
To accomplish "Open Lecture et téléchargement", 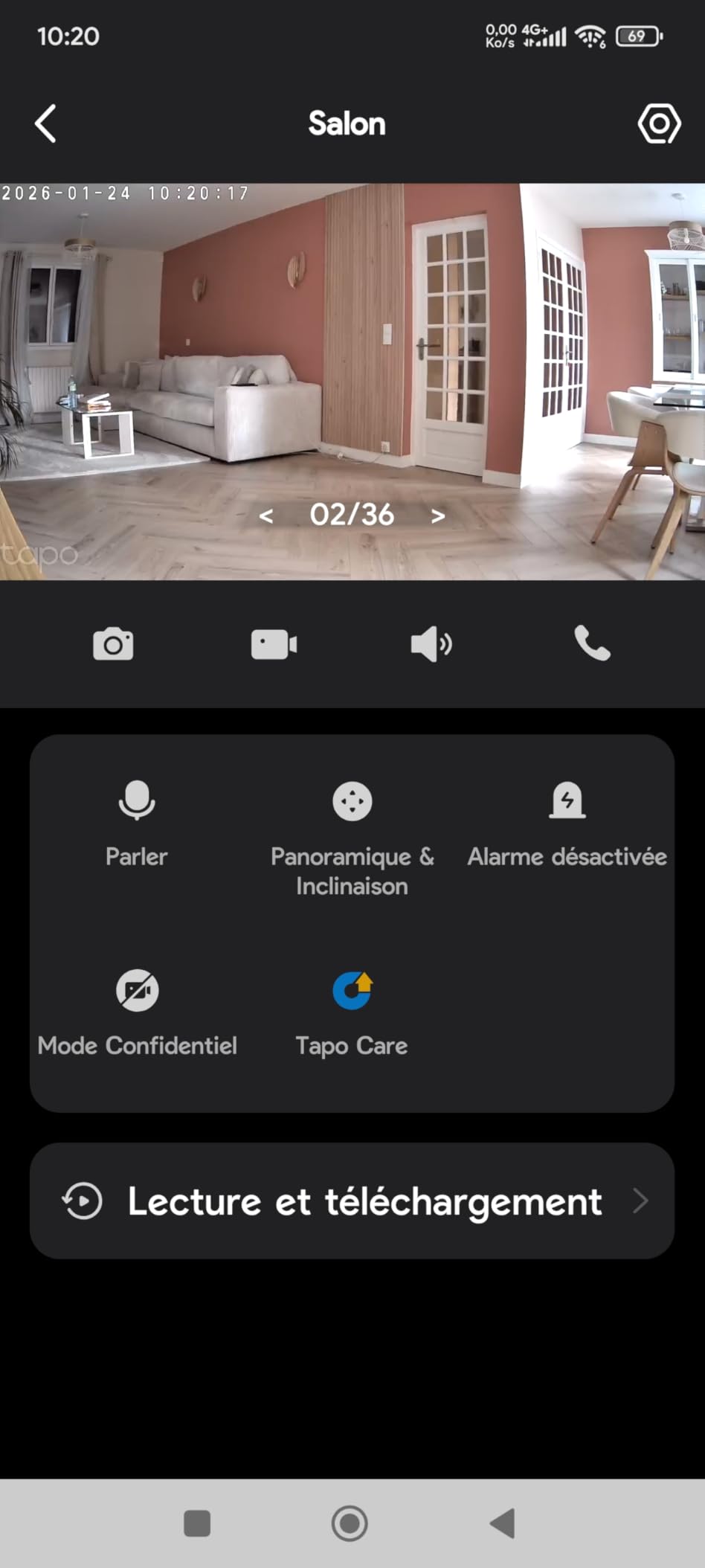I will tap(352, 1201).
